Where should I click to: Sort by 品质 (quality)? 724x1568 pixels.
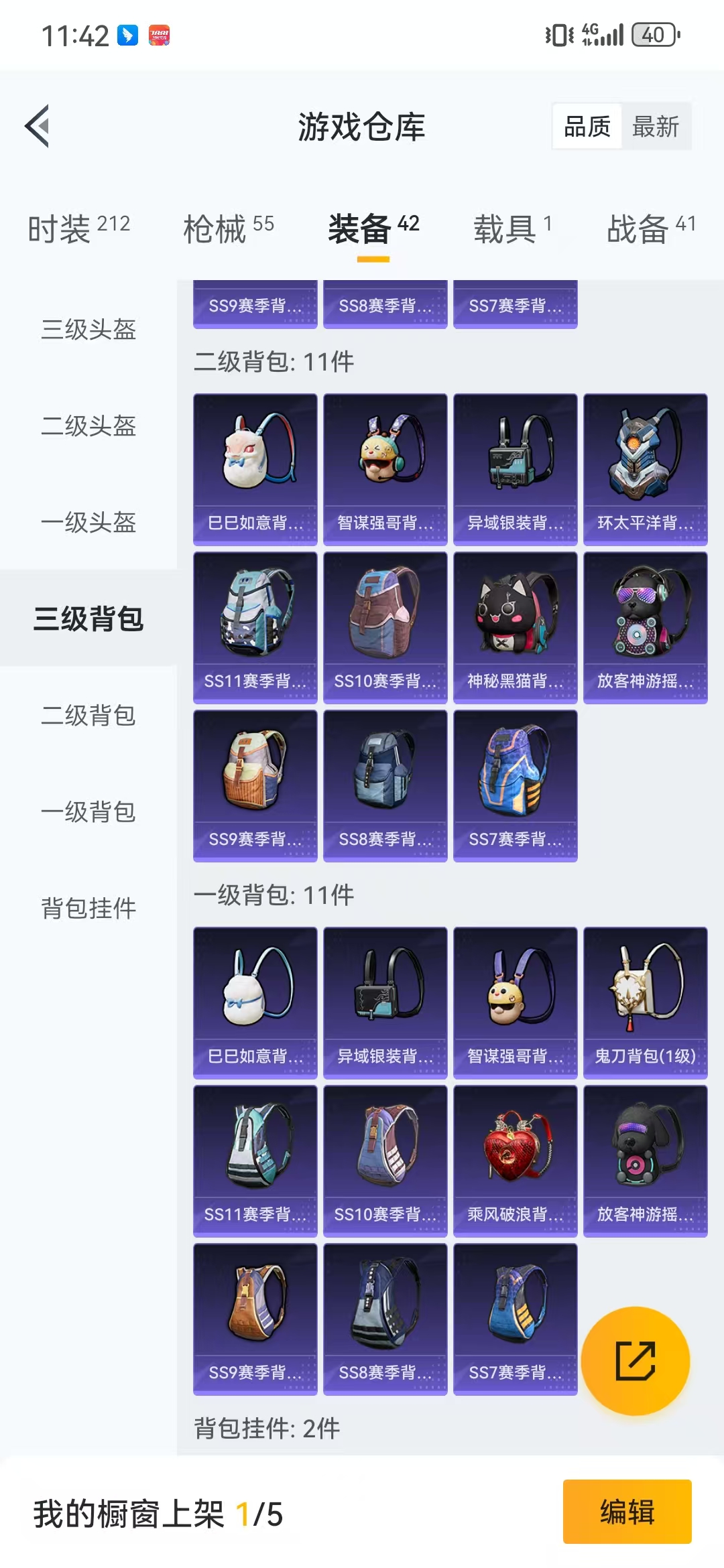587,126
